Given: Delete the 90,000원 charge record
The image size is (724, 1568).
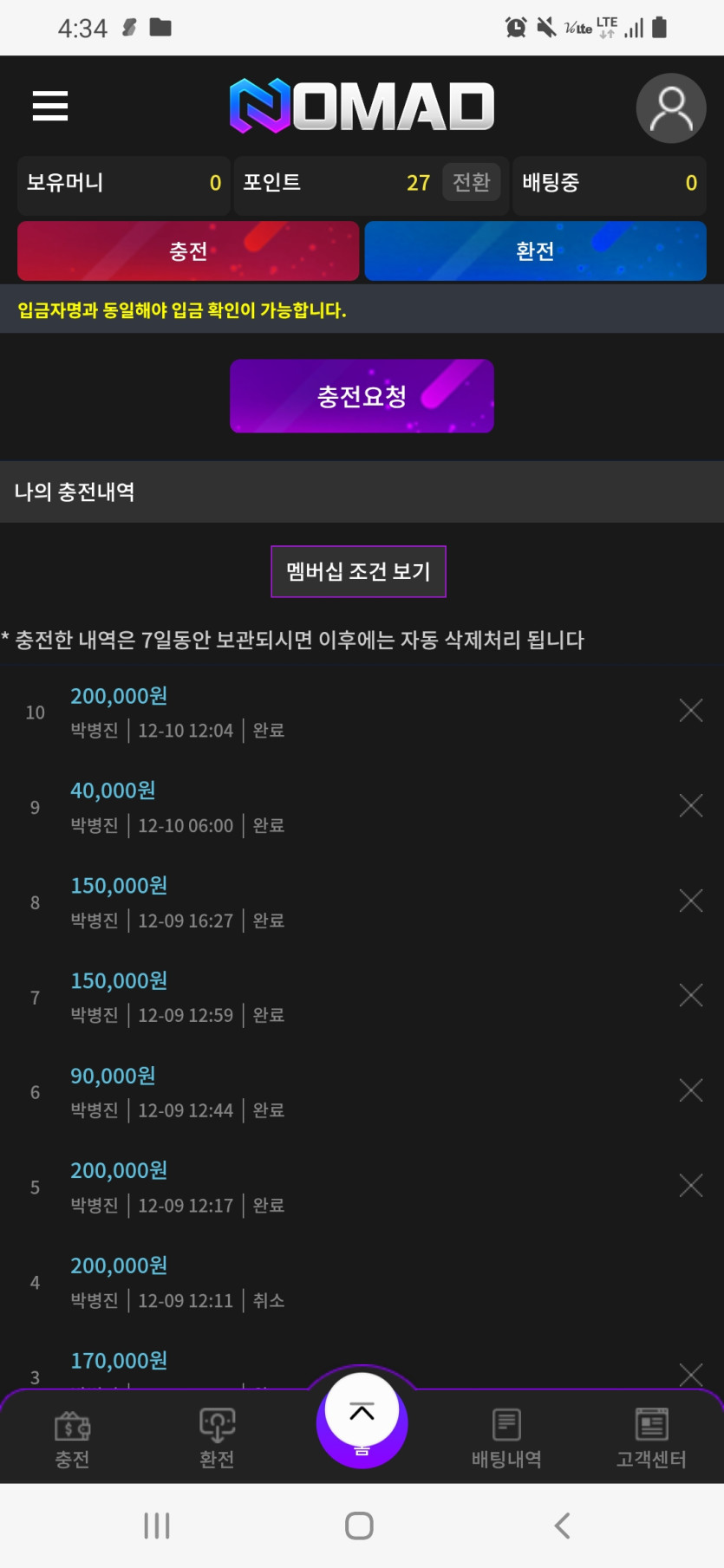Looking at the screenshot, I should [x=691, y=1090].
